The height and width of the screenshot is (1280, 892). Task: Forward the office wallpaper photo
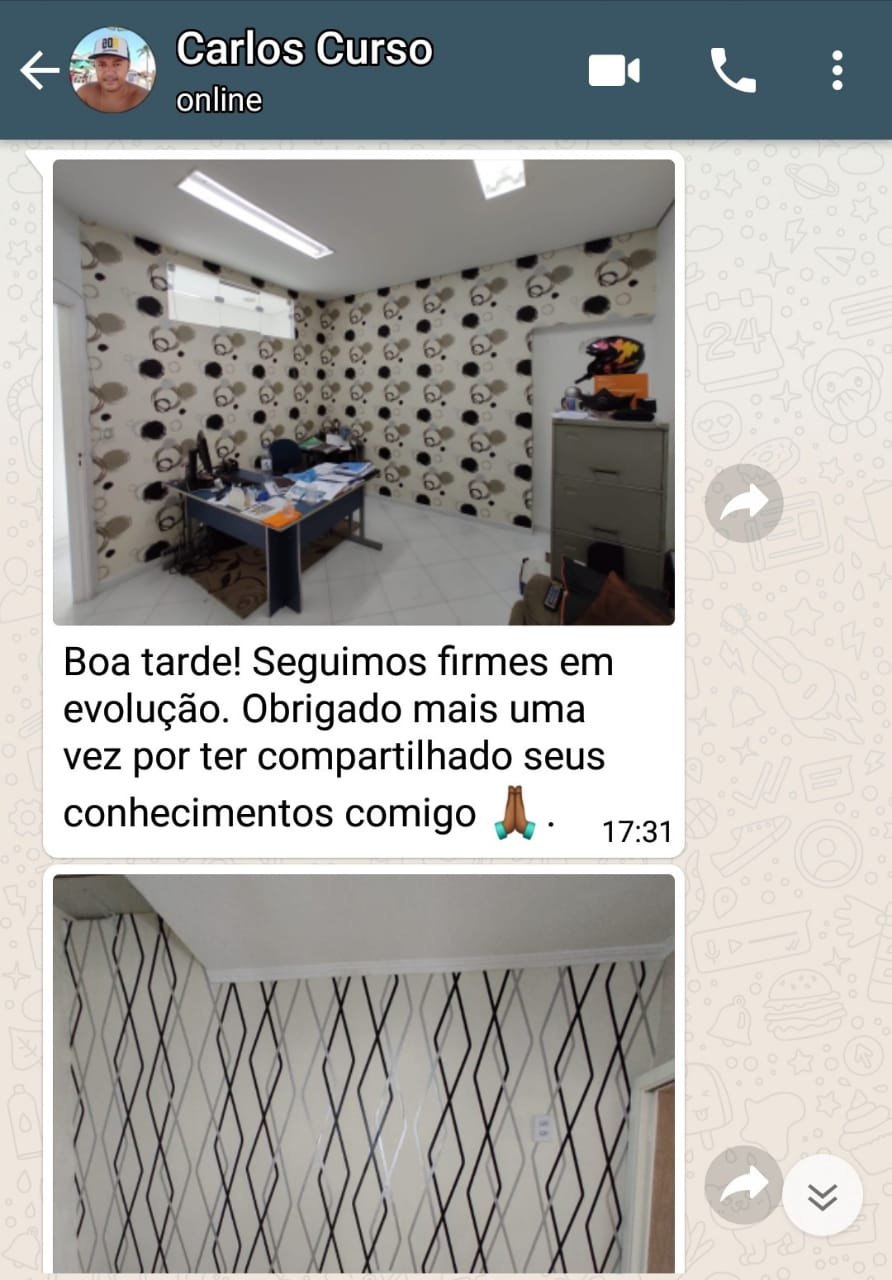(x=743, y=503)
